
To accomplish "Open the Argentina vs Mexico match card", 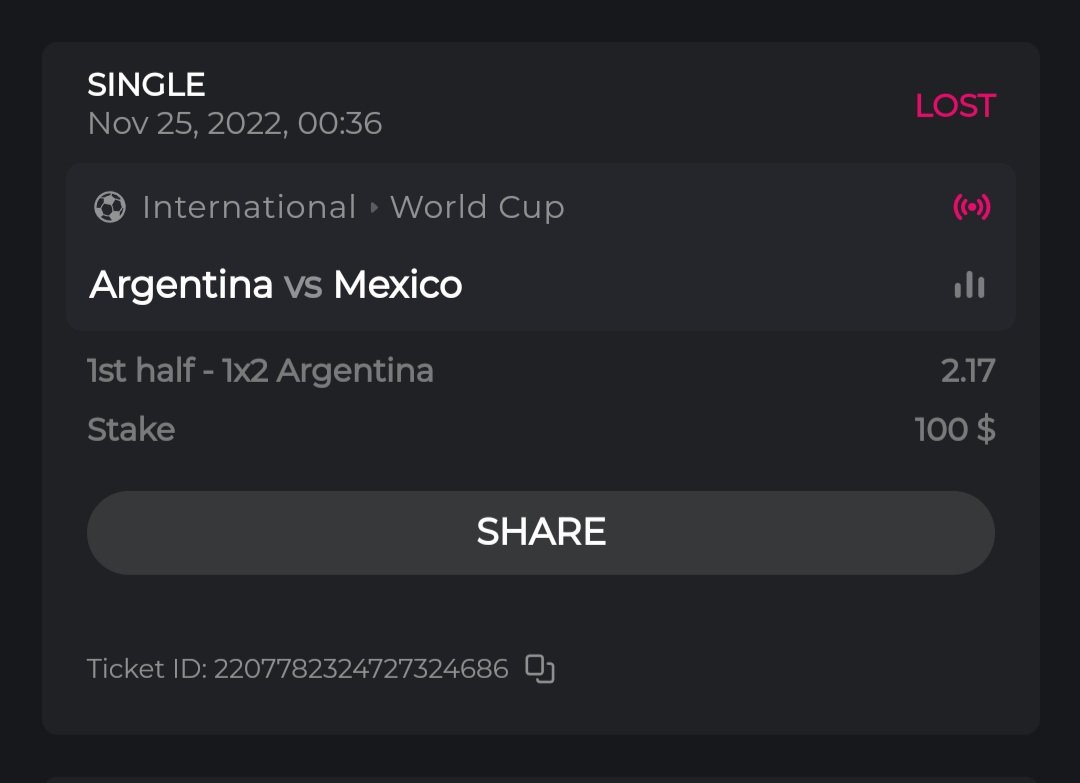I will (x=276, y=286).
